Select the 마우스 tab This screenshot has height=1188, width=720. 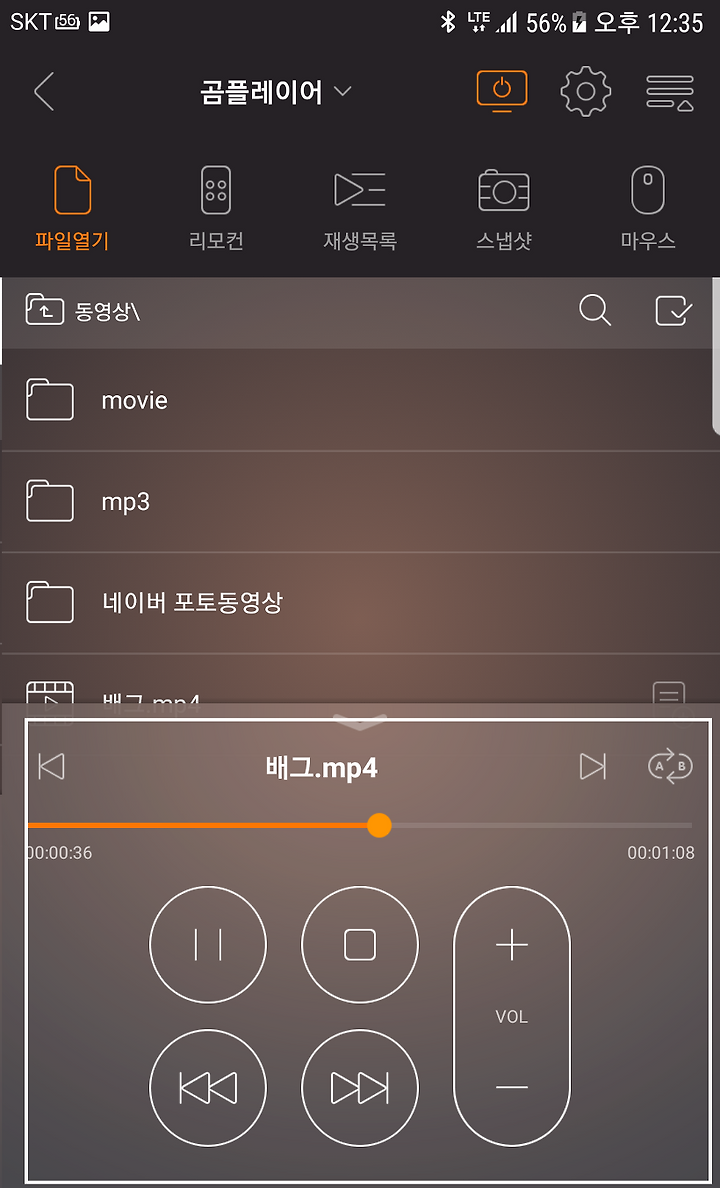[x=648, y=208]
